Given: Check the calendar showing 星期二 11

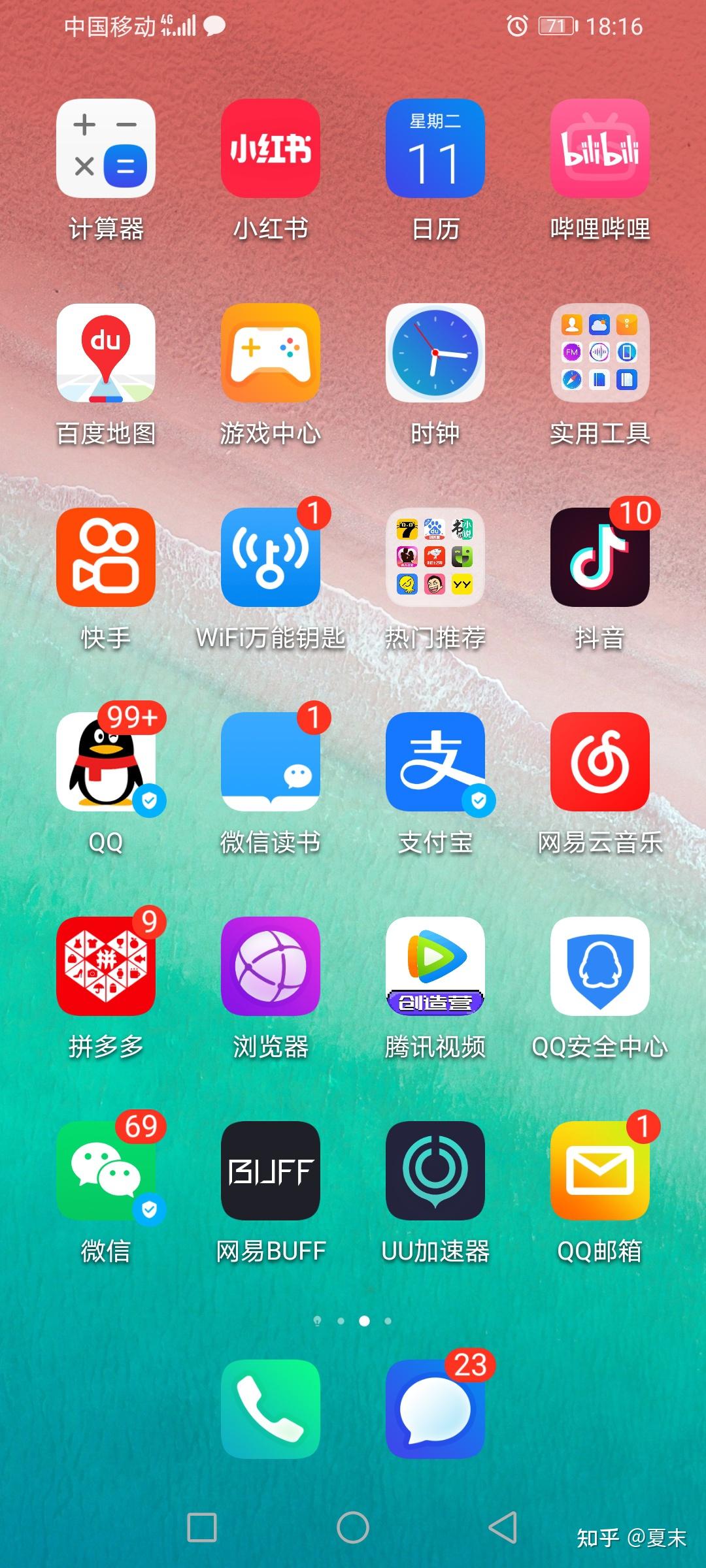Looking at the screenshot, I should (x=434, y=149).
